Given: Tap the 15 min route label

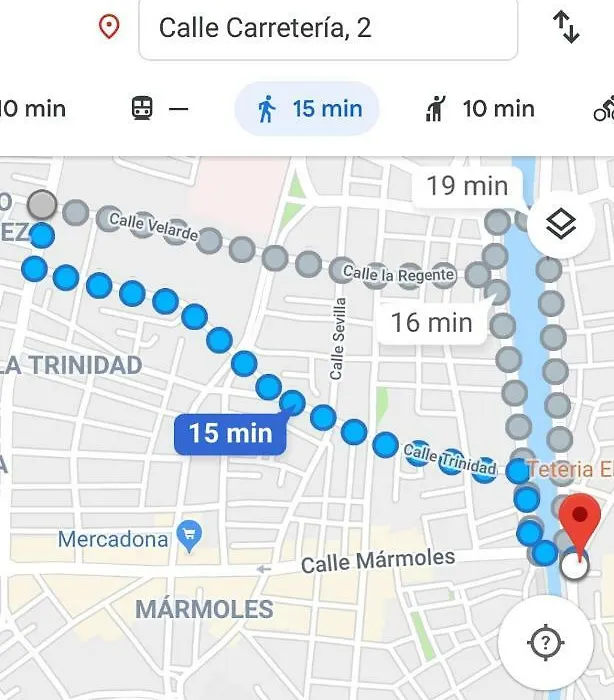Looking at the screenshot, I should tap(230, 433).
